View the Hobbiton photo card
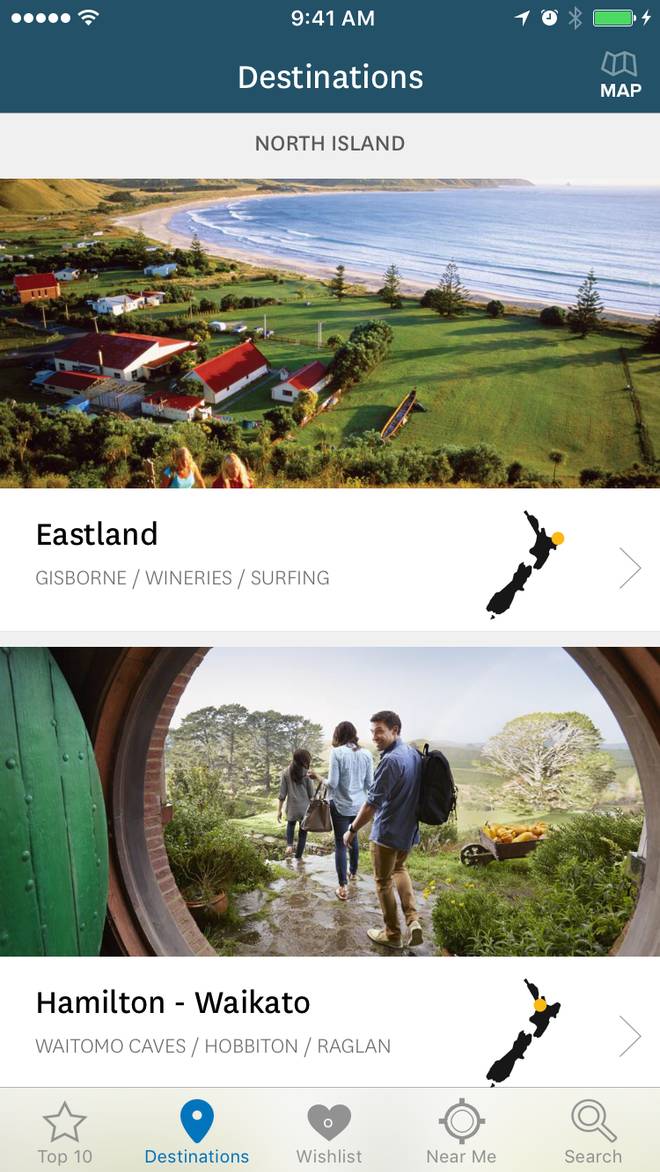This screenshot has width=660, height=1172. click(x=330, y=801)
